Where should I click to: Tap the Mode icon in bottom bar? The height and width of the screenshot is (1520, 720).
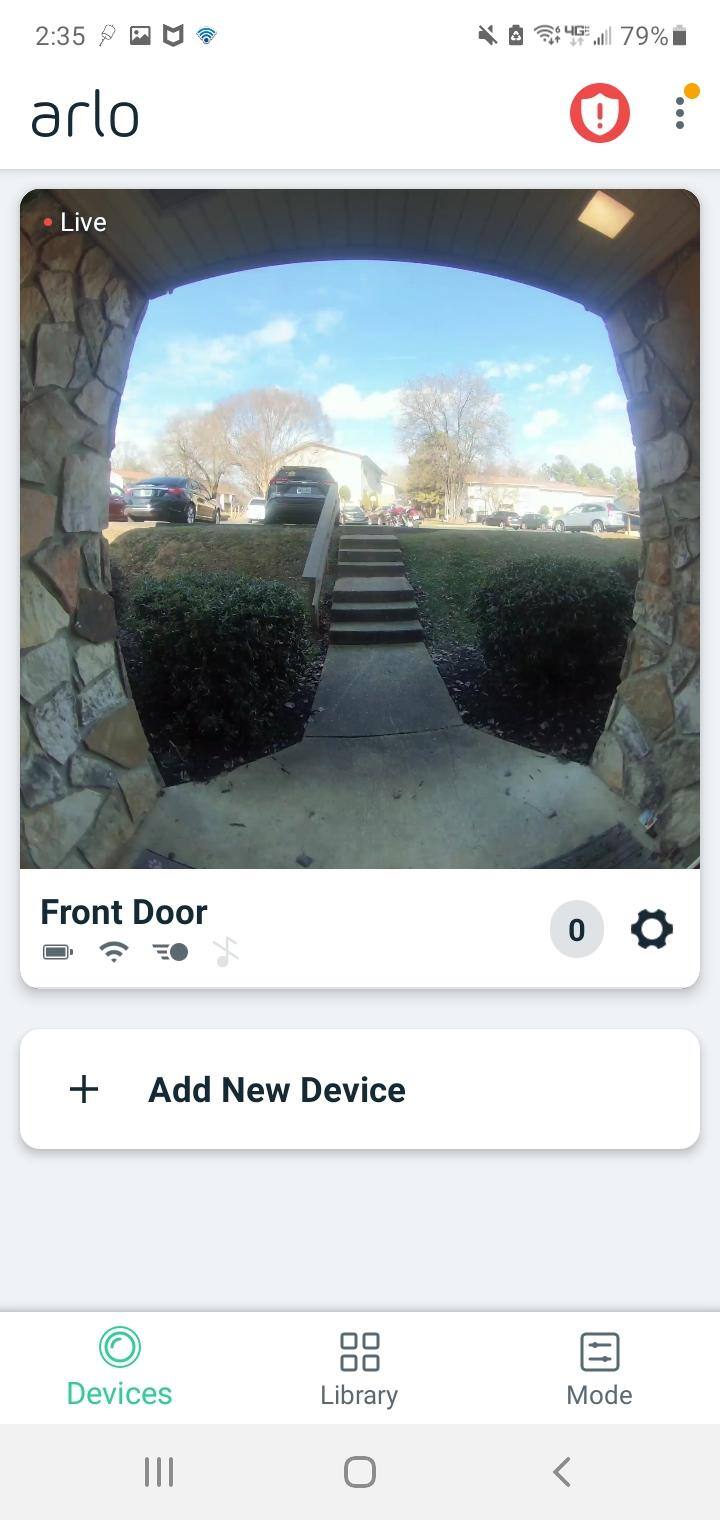(x=599, y=1349)
